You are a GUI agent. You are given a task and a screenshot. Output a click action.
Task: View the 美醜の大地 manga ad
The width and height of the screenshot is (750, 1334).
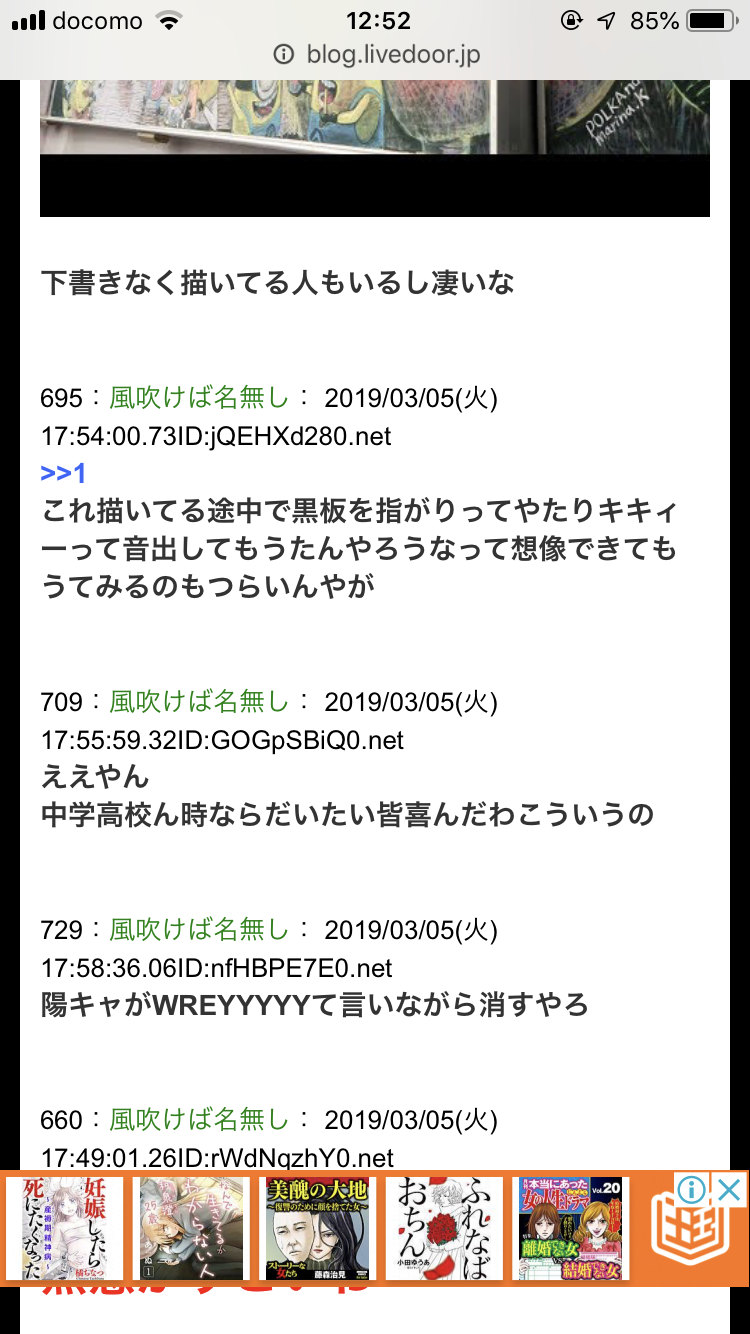(315, 1228)
